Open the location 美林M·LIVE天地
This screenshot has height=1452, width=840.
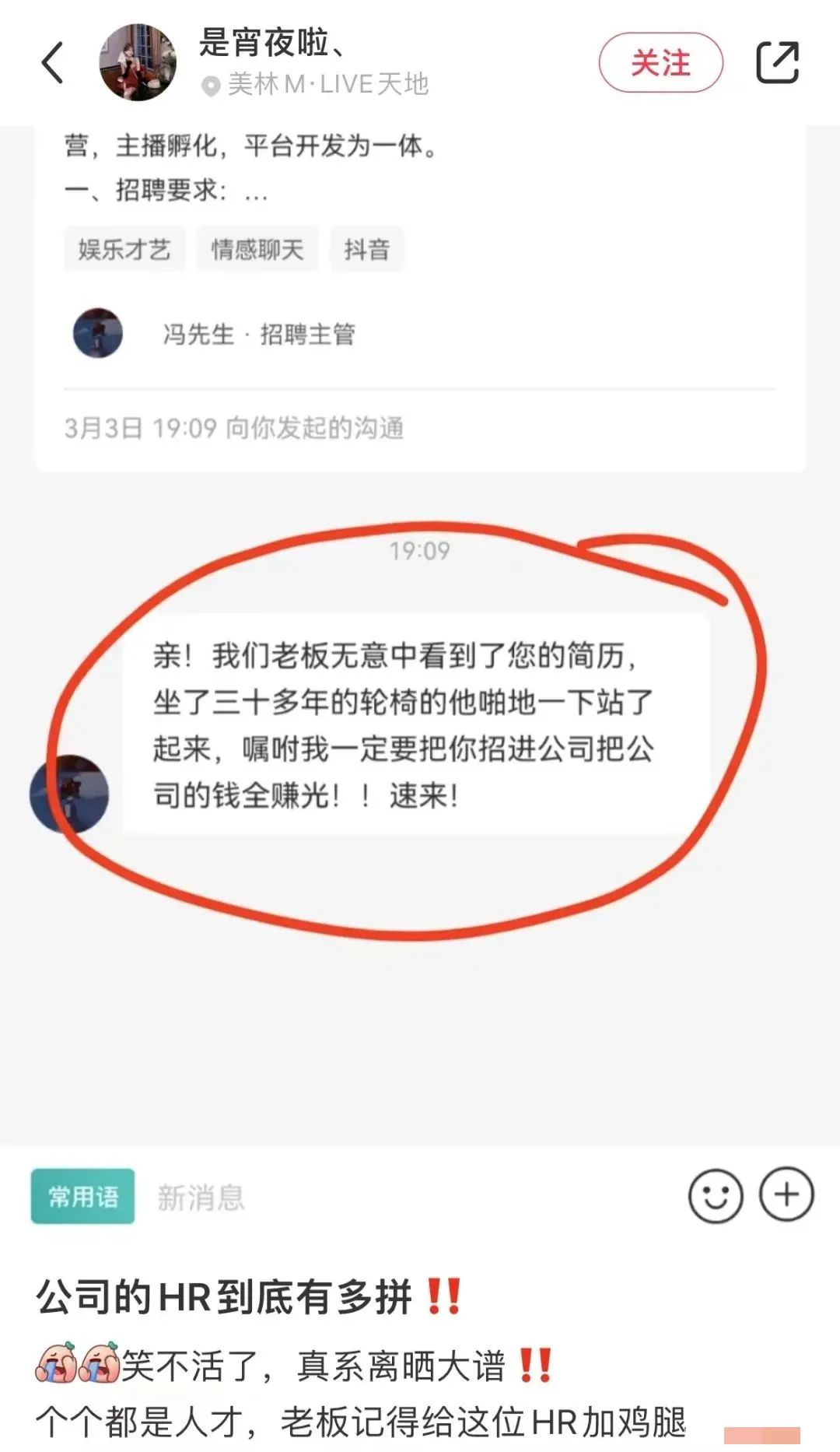coord(327,84)
